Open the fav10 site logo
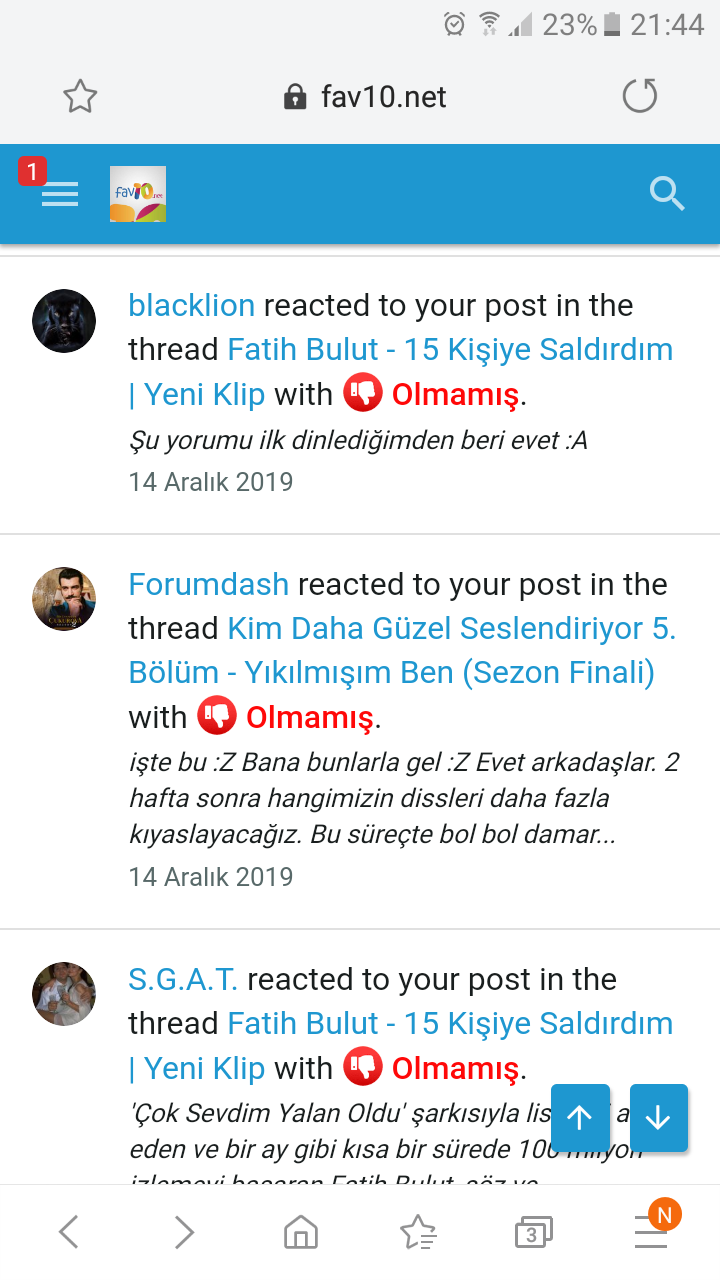 tap(138, 194)
